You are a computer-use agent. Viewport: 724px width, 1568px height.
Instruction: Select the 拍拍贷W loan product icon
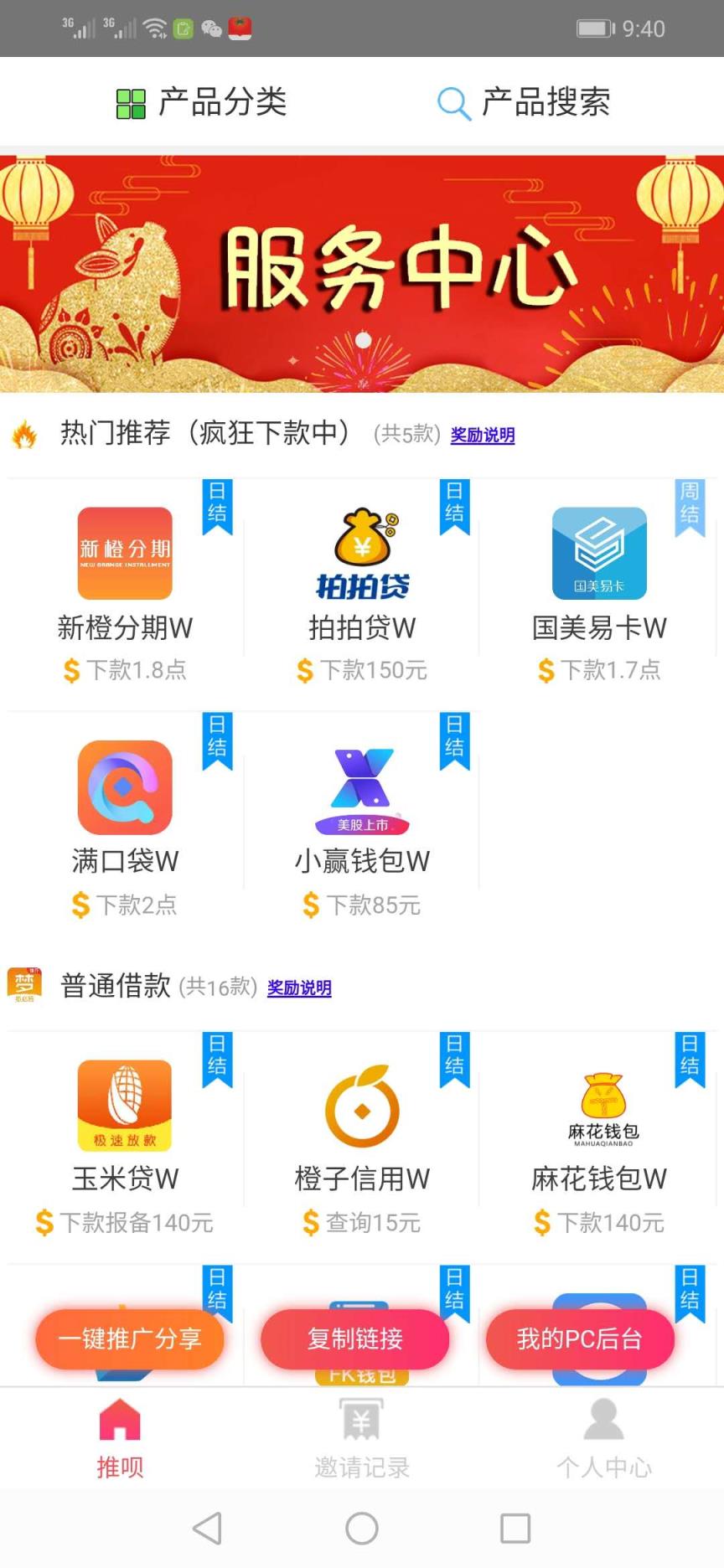(x=361, y=553)
